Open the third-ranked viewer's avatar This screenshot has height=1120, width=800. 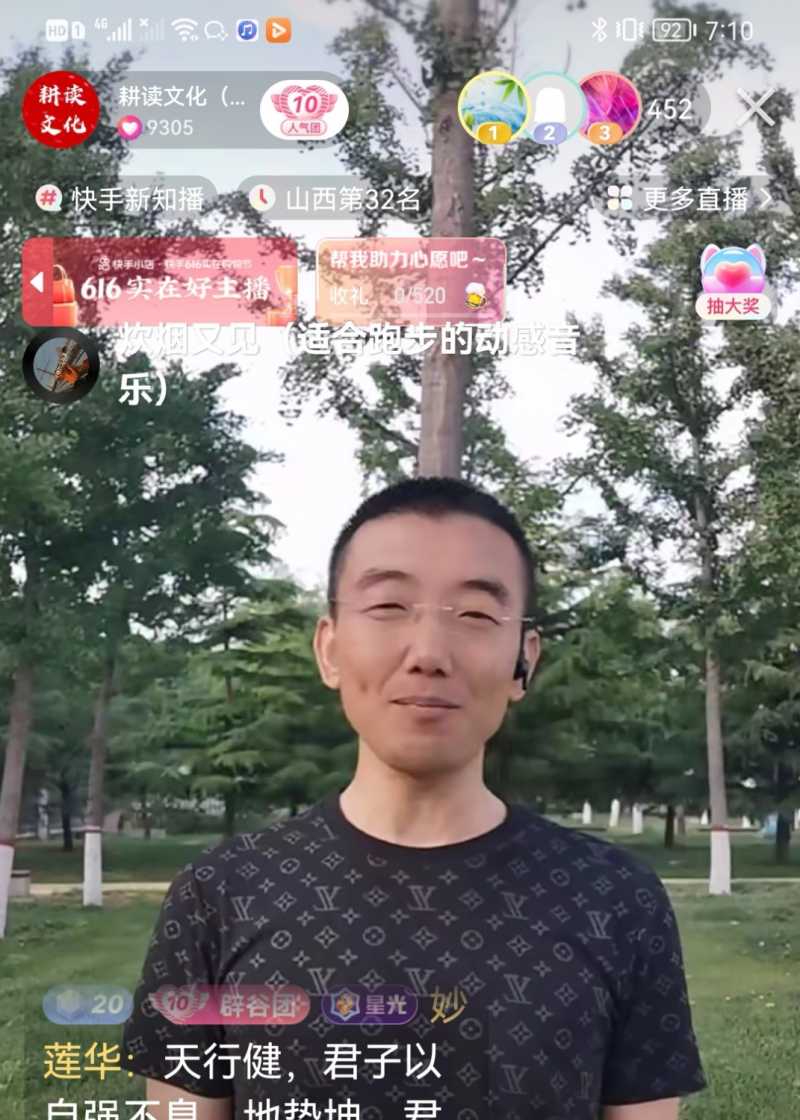click(x=608, y=108)
